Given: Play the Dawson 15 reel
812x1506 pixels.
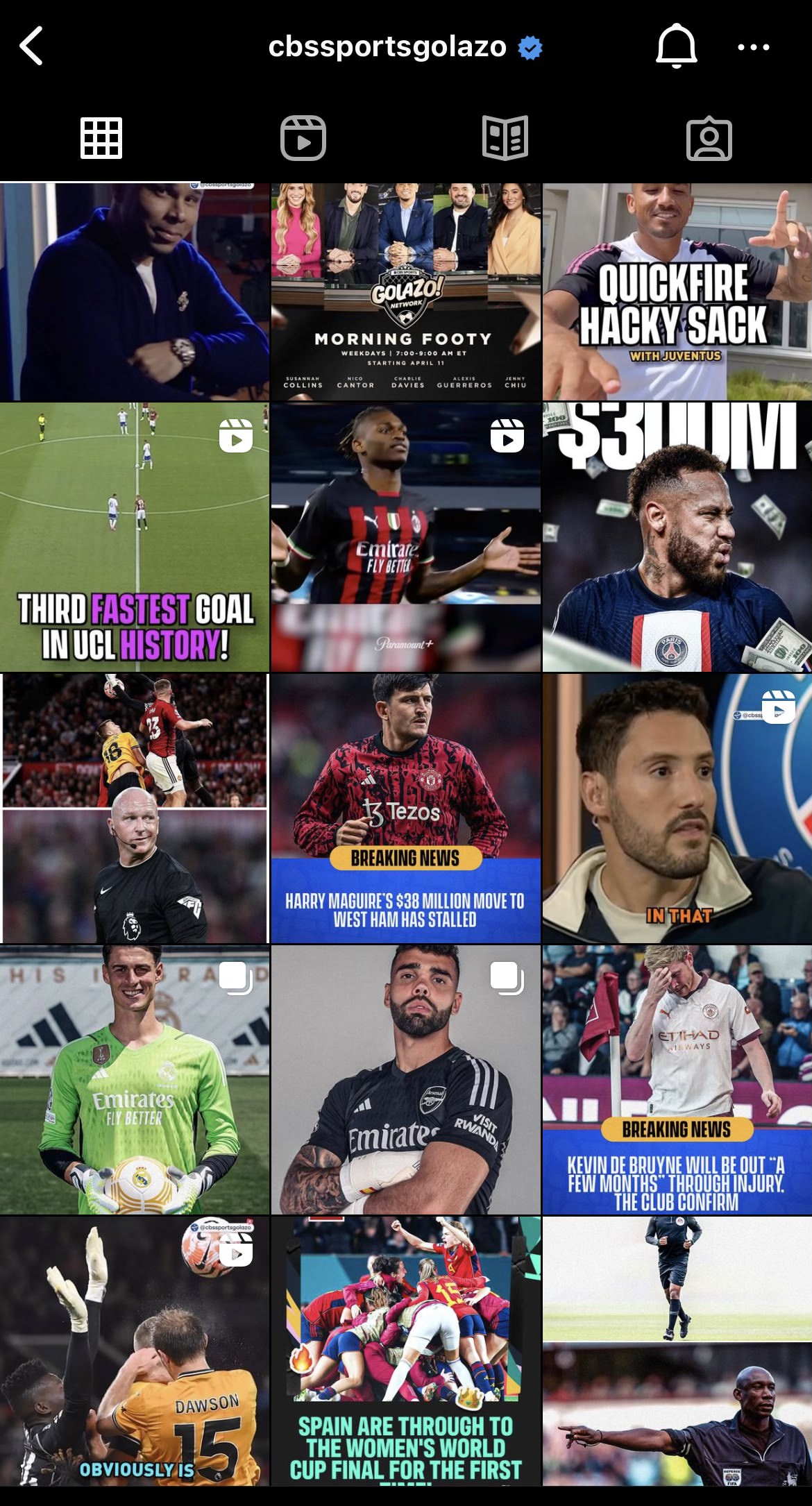Looking at the screenshot, I should [x=135, y=1351].
